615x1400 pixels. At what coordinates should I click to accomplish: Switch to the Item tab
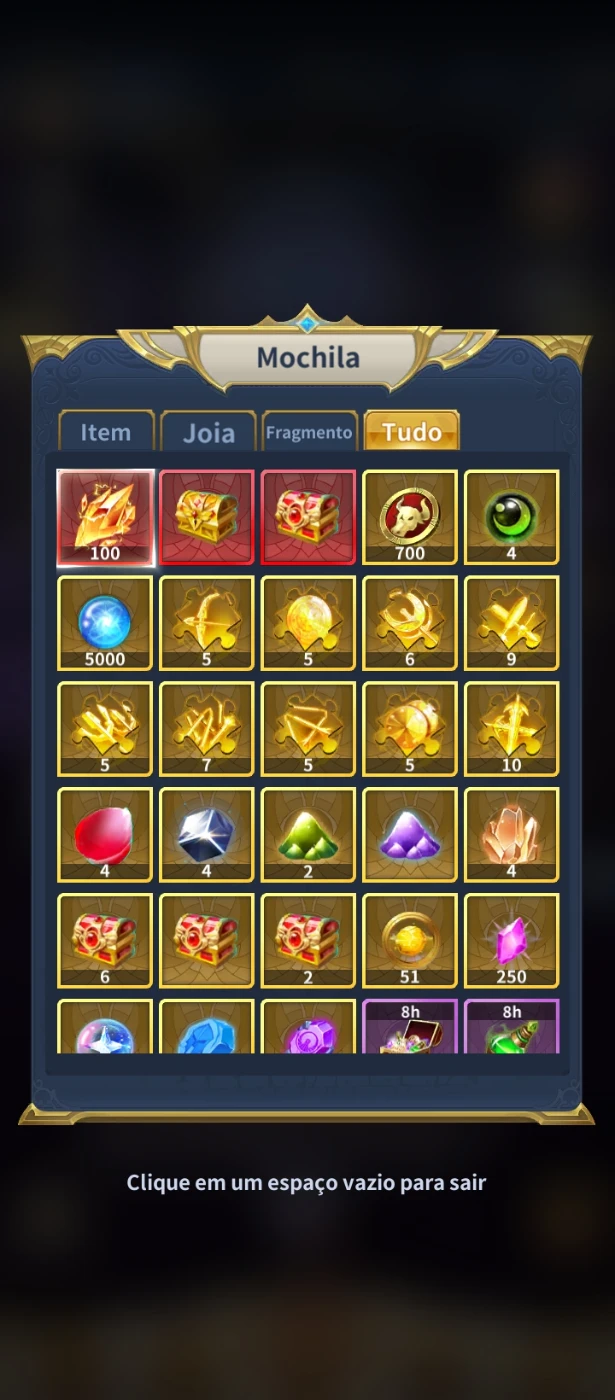106,432
